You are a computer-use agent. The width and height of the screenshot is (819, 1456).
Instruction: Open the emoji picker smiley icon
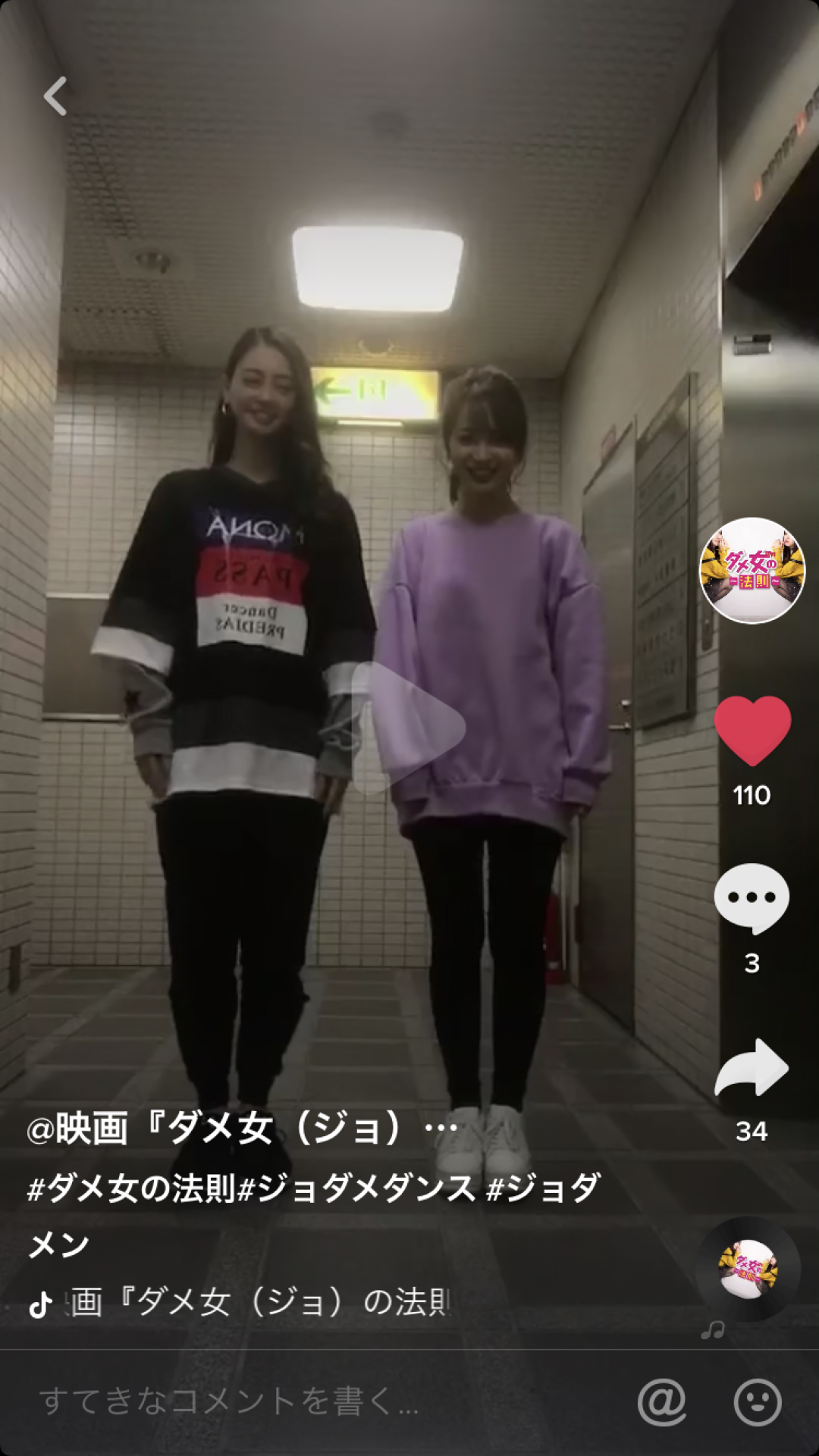pyautogui.click(x=757, y=1401)
